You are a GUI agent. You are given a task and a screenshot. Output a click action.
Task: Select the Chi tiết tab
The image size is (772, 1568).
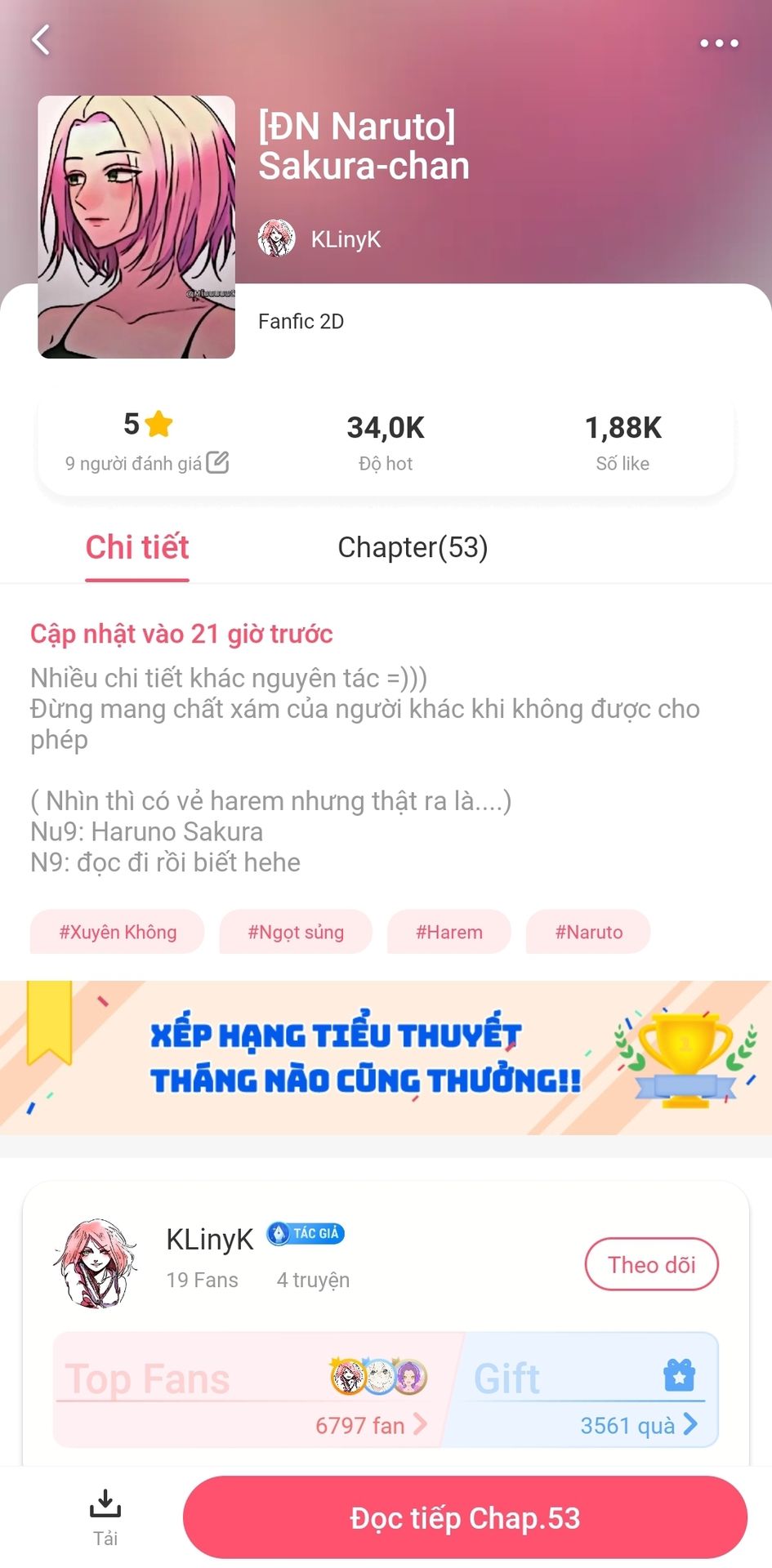[137, 547]
